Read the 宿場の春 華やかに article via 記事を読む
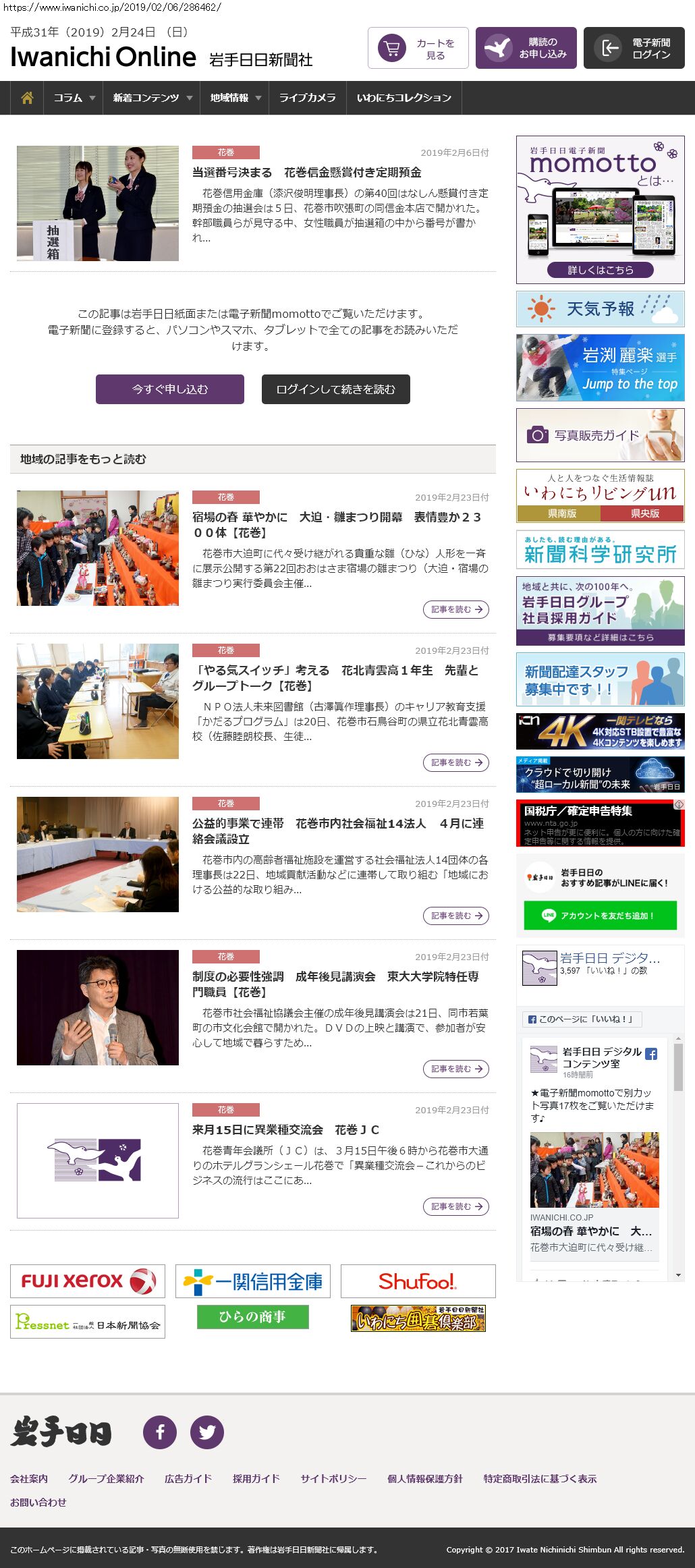The height and width of the screenshot is (1568, 695). pyautogui.click(x=456, y=609)
